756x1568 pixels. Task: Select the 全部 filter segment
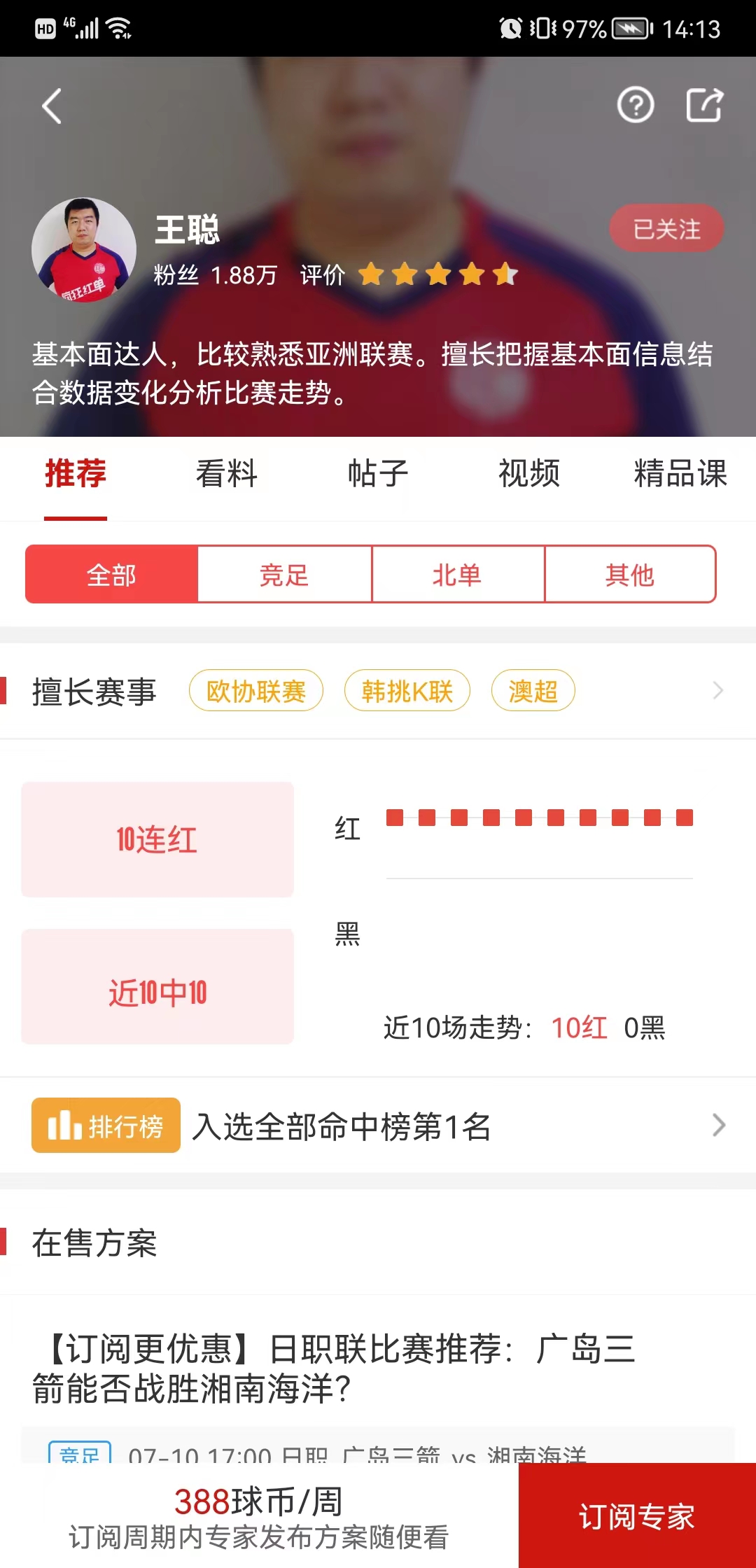tap(111, 575)
